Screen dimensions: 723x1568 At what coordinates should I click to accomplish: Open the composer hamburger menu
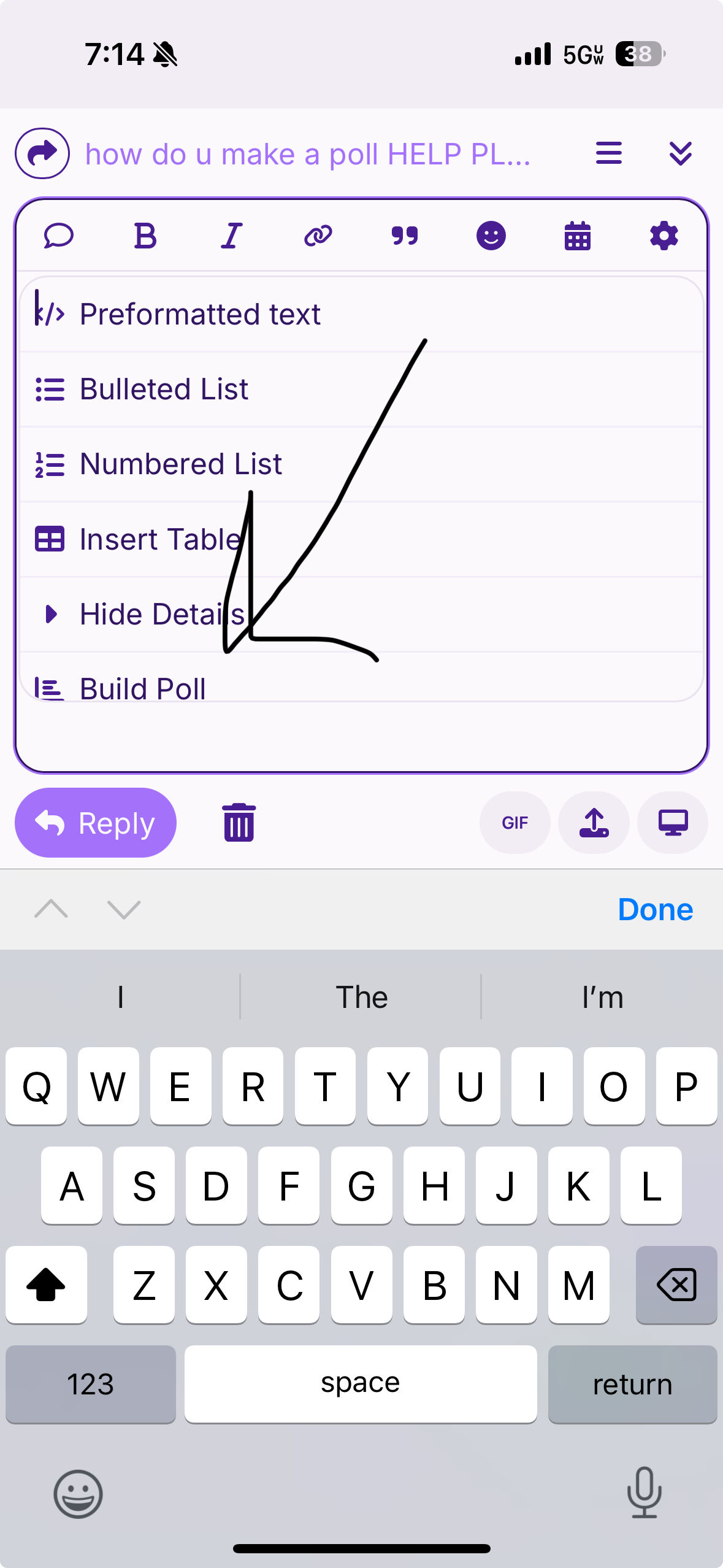609,153
